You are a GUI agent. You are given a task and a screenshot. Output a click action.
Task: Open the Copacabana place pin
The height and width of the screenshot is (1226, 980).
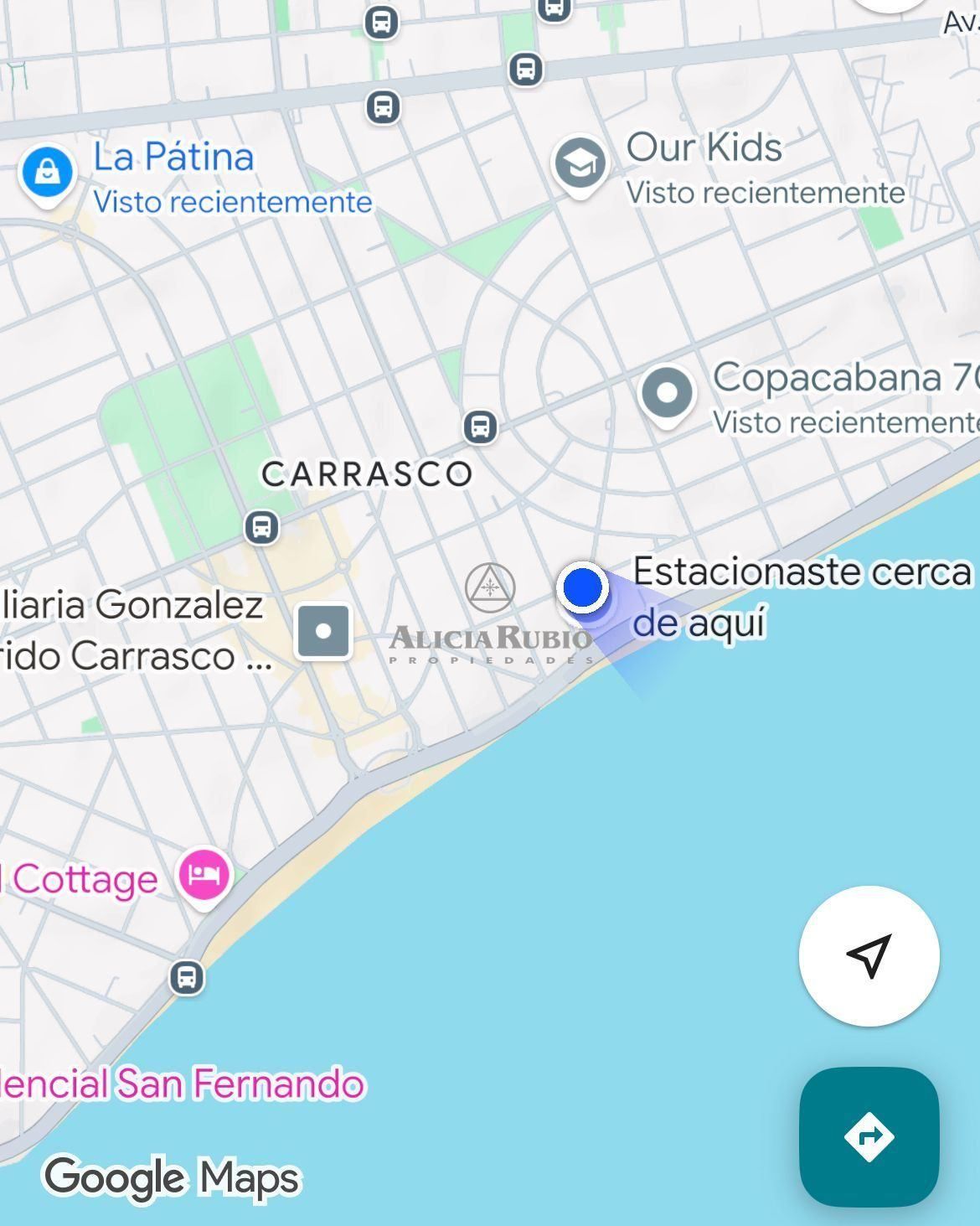pos(667,394)
